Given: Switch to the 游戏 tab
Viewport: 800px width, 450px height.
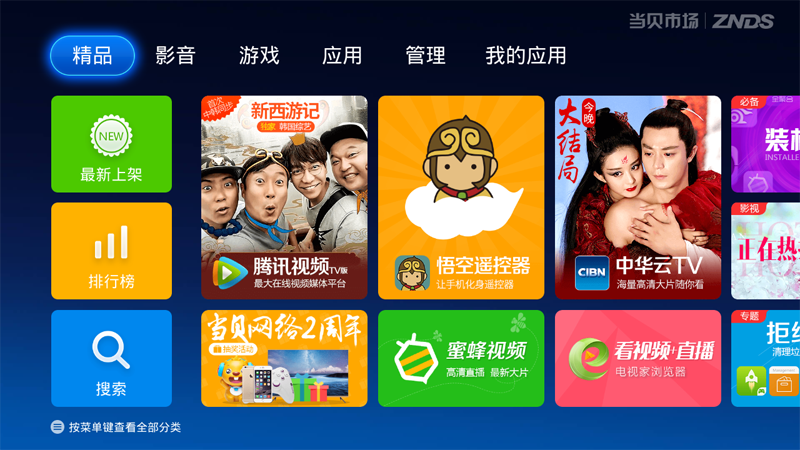Looking at the screenshot, I should click(x=259, y=56).
